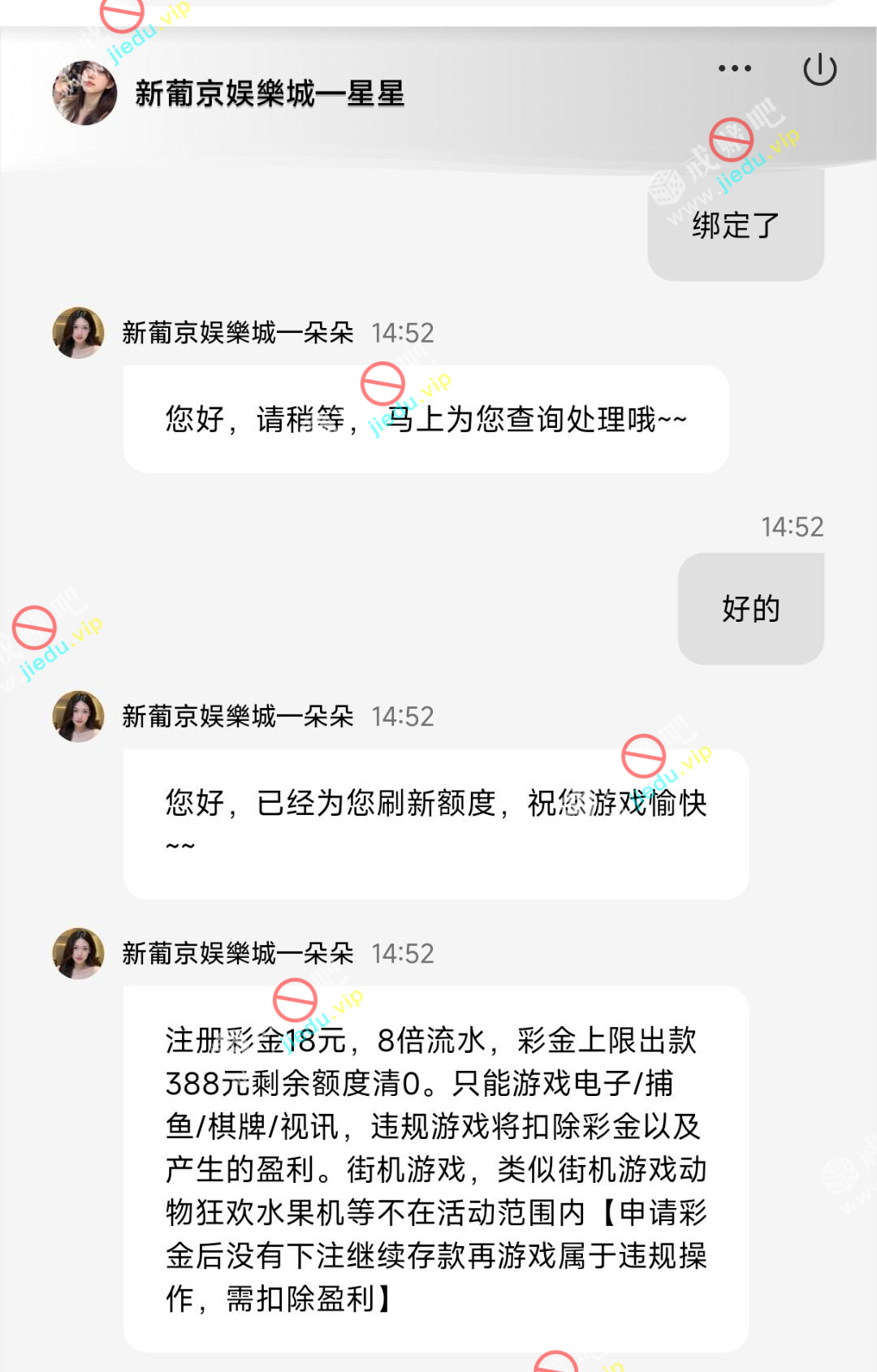This screenshot has height=1372, width=877.
Task: Open the three-dot overflow menu
Action: [735, 69]
